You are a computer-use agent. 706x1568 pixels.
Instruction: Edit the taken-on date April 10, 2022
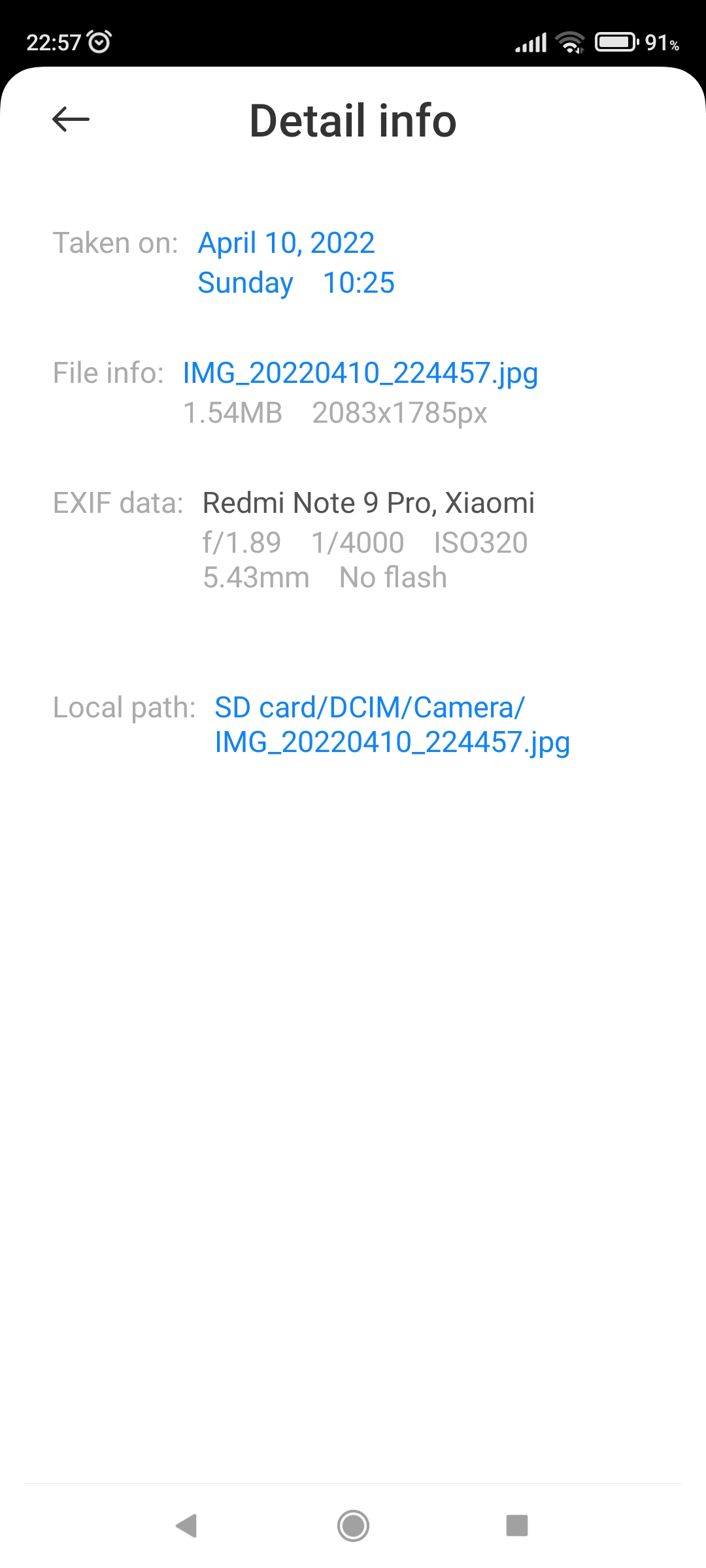(286, 243)
